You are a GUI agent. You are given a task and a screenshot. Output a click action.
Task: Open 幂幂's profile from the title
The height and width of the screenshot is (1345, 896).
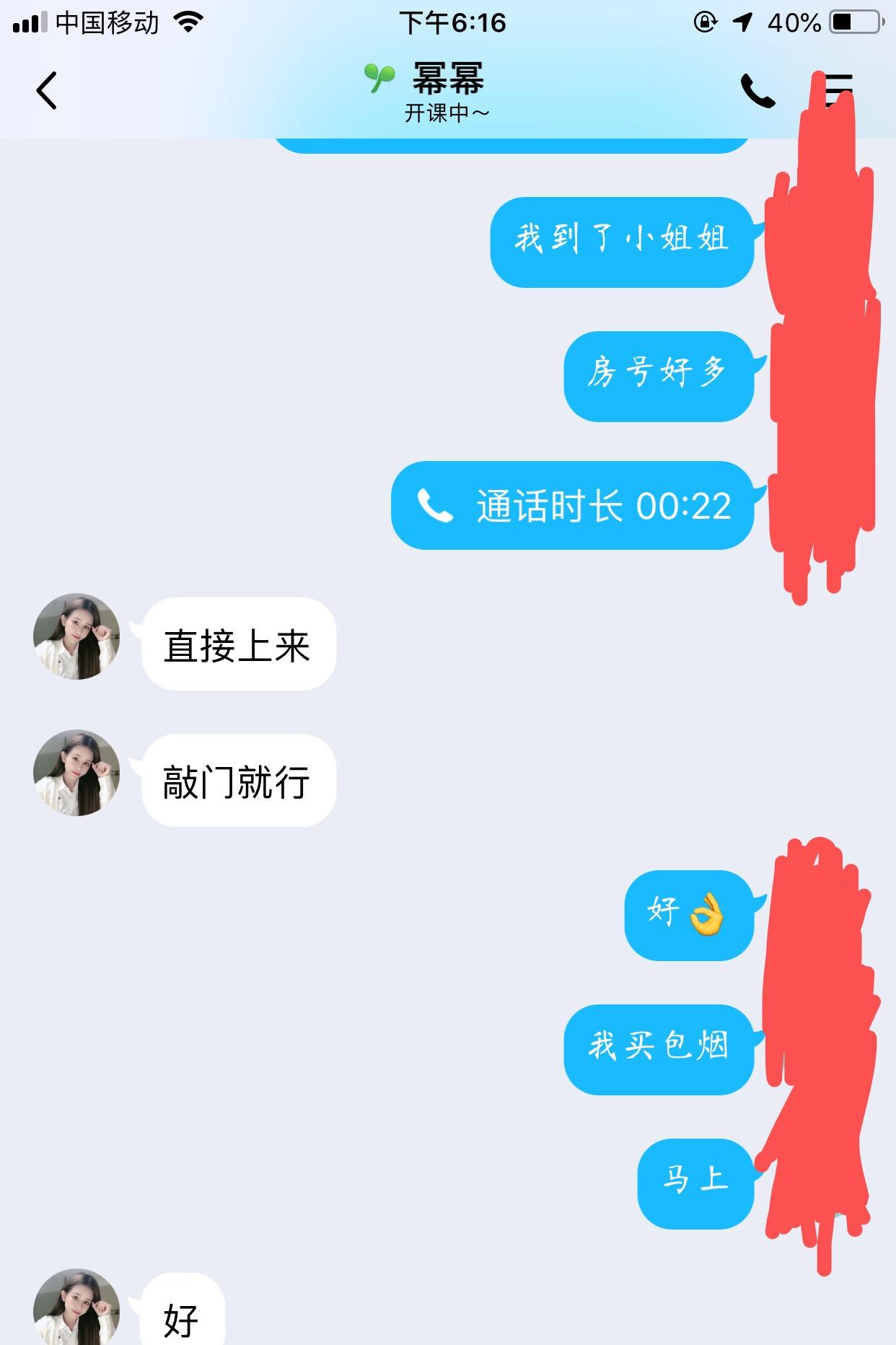click(447, 79)
